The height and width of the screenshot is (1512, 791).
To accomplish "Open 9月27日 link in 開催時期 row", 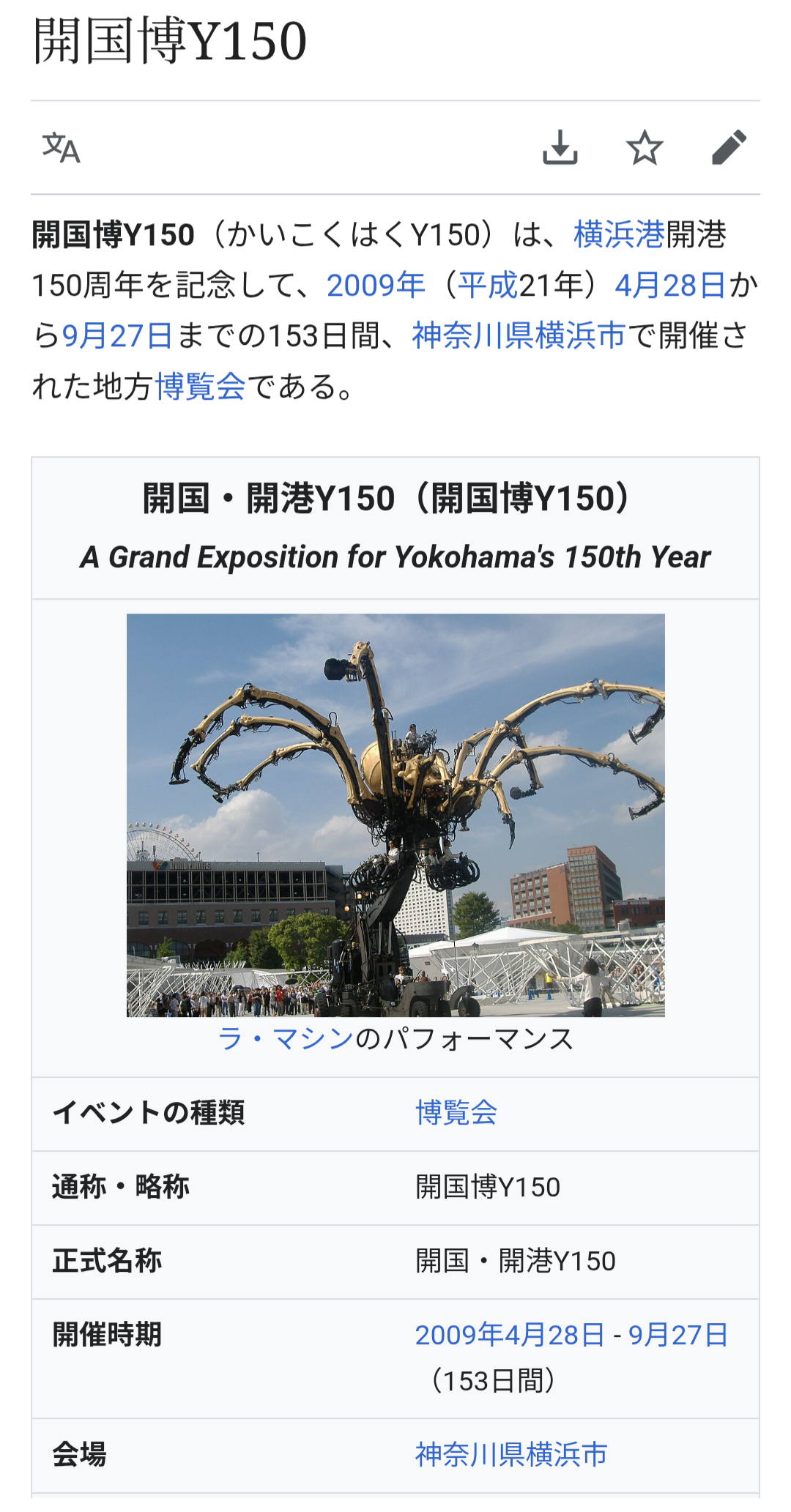I will click(677, 1335).
